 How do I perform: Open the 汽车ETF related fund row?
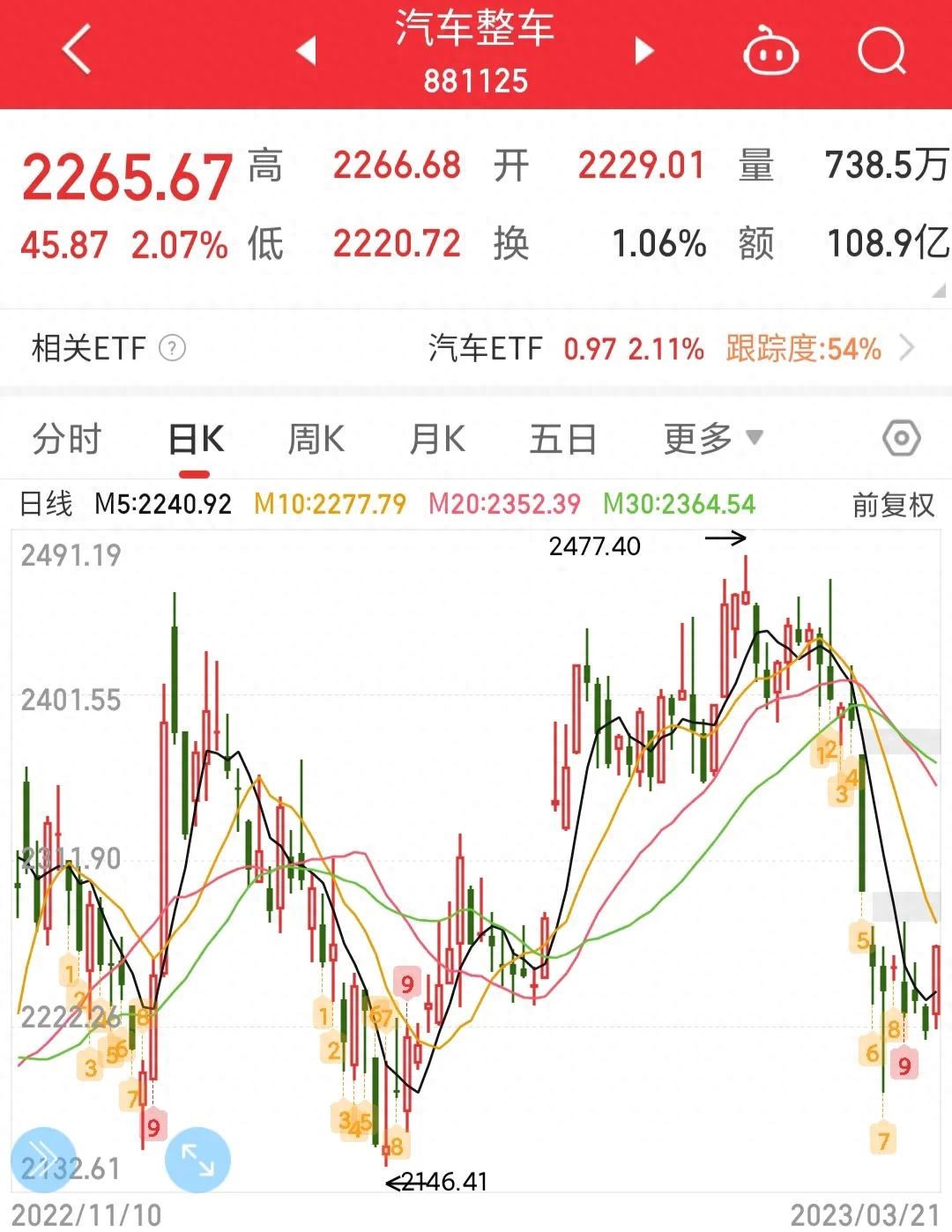click(x=670, y=348)
